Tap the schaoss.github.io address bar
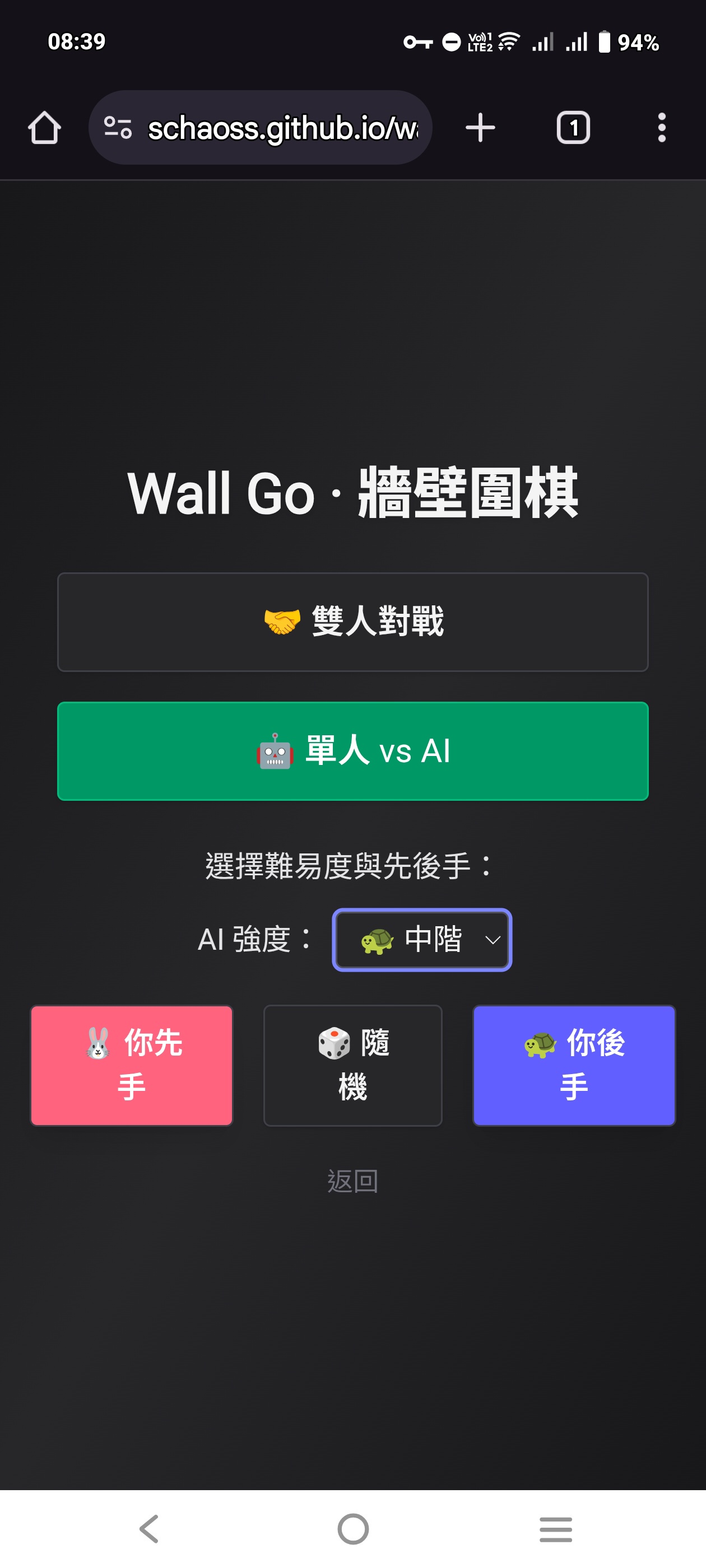The width and height of the screenshot is (706, 1568). (260, 128)
